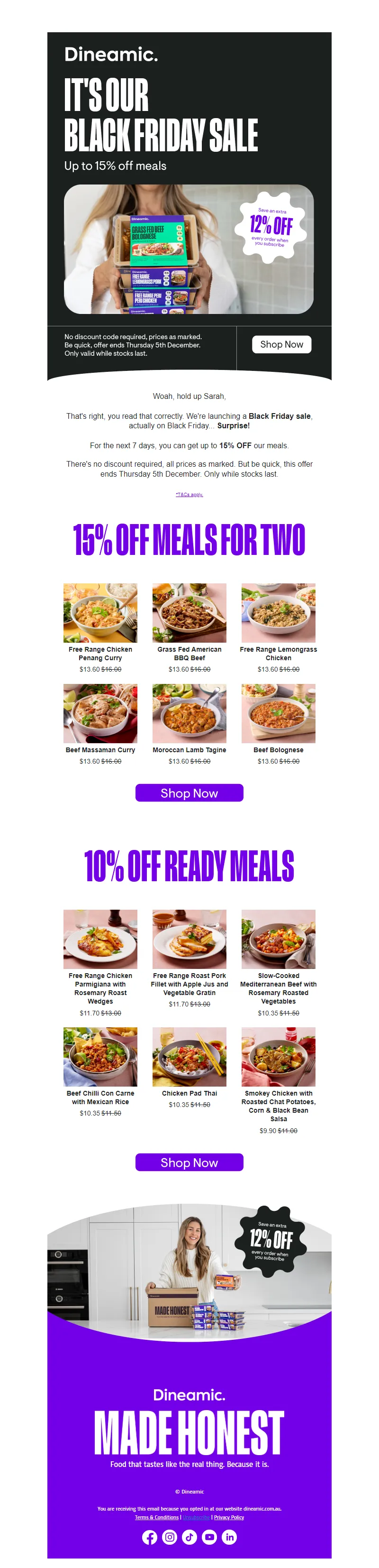Open the Beef Bolognese meal

point(278,713)
